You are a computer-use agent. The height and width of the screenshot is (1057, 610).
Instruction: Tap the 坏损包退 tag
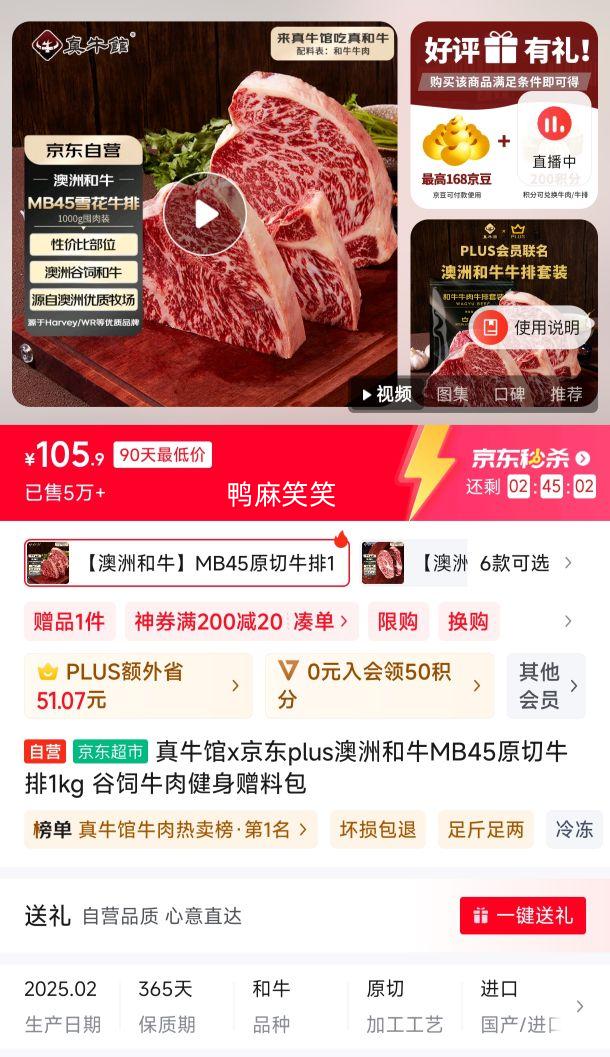click(x=377, y=829)
